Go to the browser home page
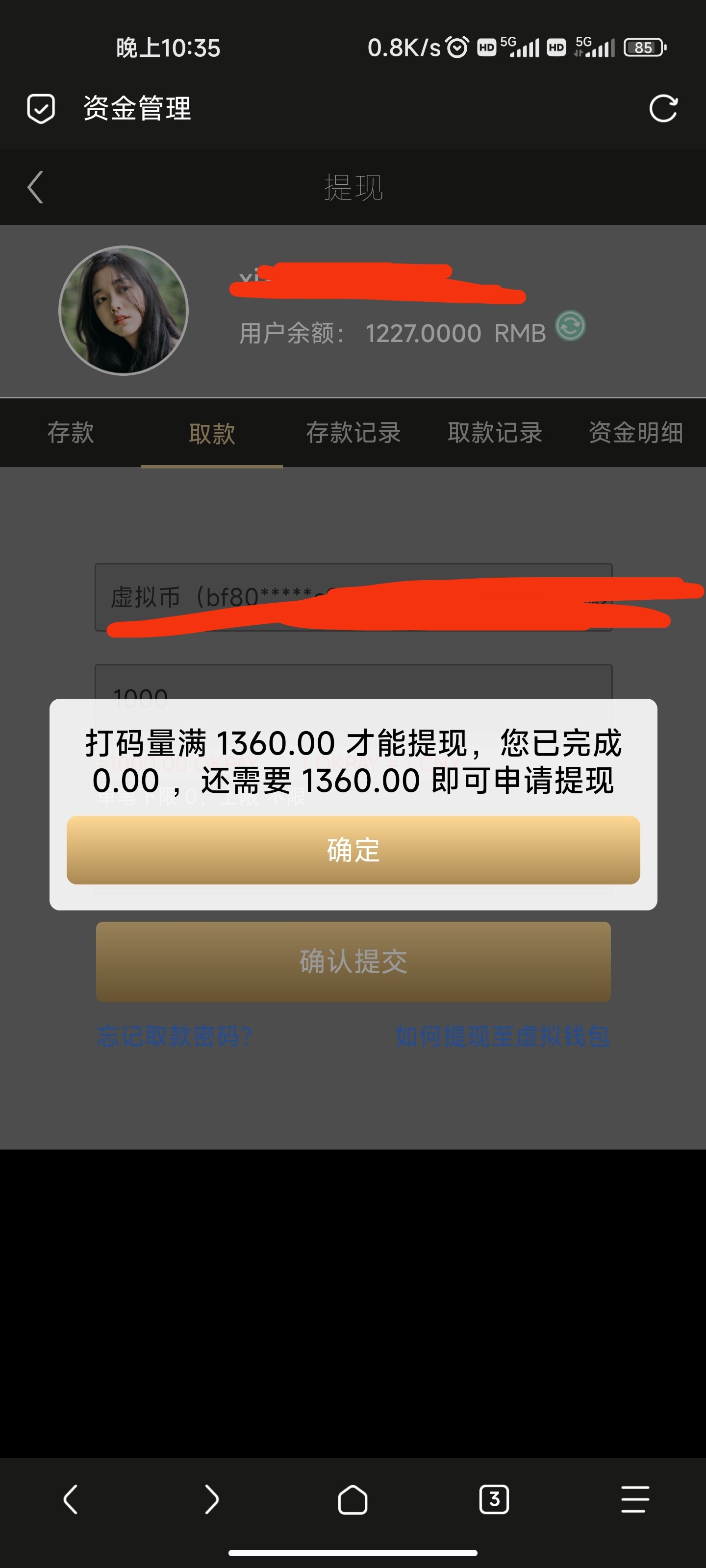The image size is (706, 1568). pyautogui.click(x=353, y=1498)
